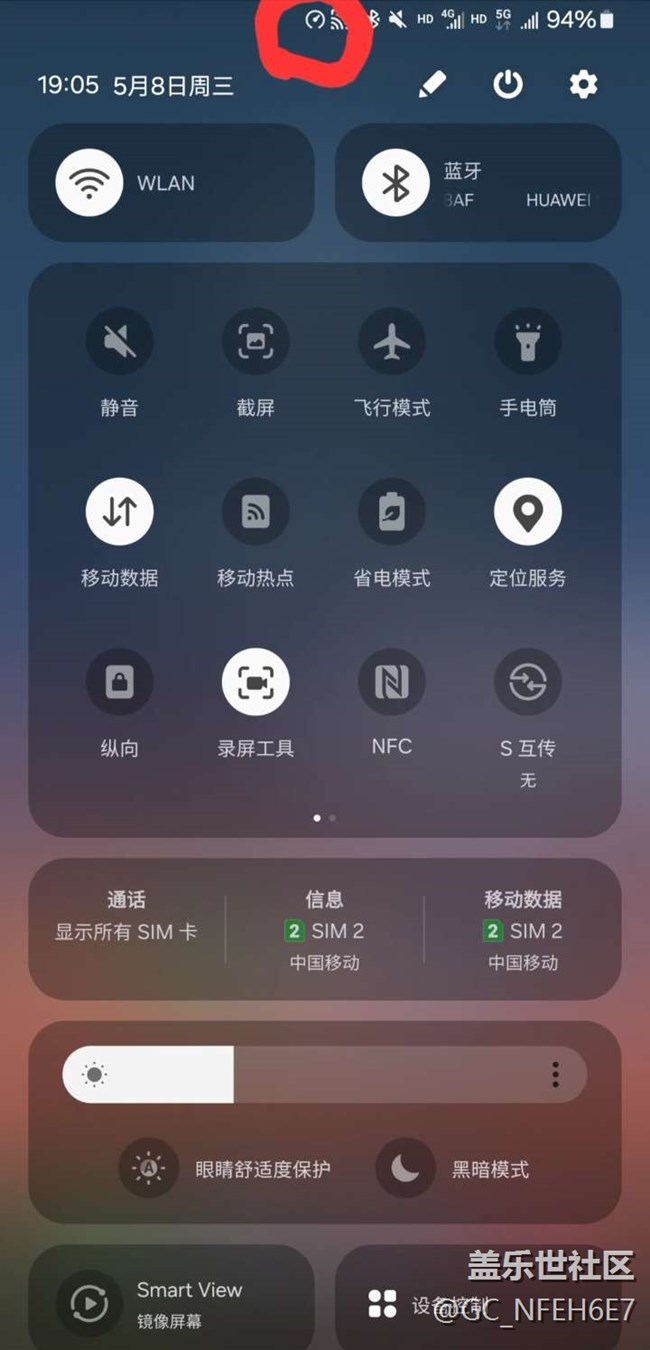Toggle the 蓝牙 Bluetooth tile
Viewport: 650px width, 1350px height.
pyautogui.click(x=478, y=183)
